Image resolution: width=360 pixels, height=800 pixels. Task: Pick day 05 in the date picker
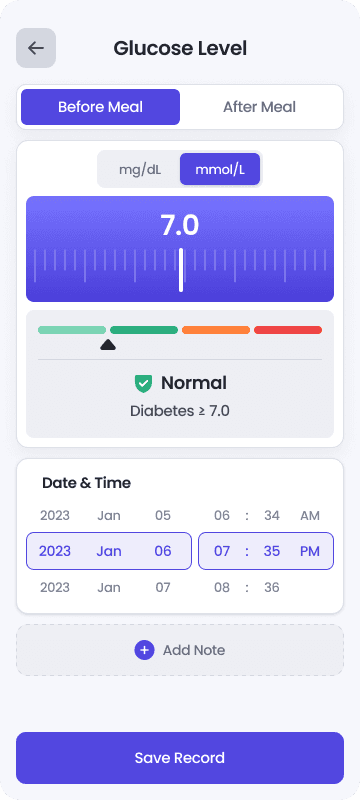(163, 515)
